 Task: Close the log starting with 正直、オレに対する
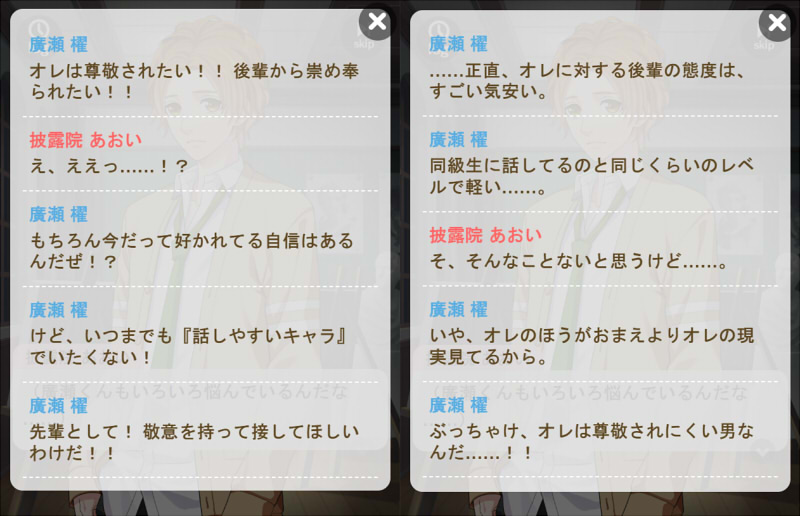[x=776, y=21]
